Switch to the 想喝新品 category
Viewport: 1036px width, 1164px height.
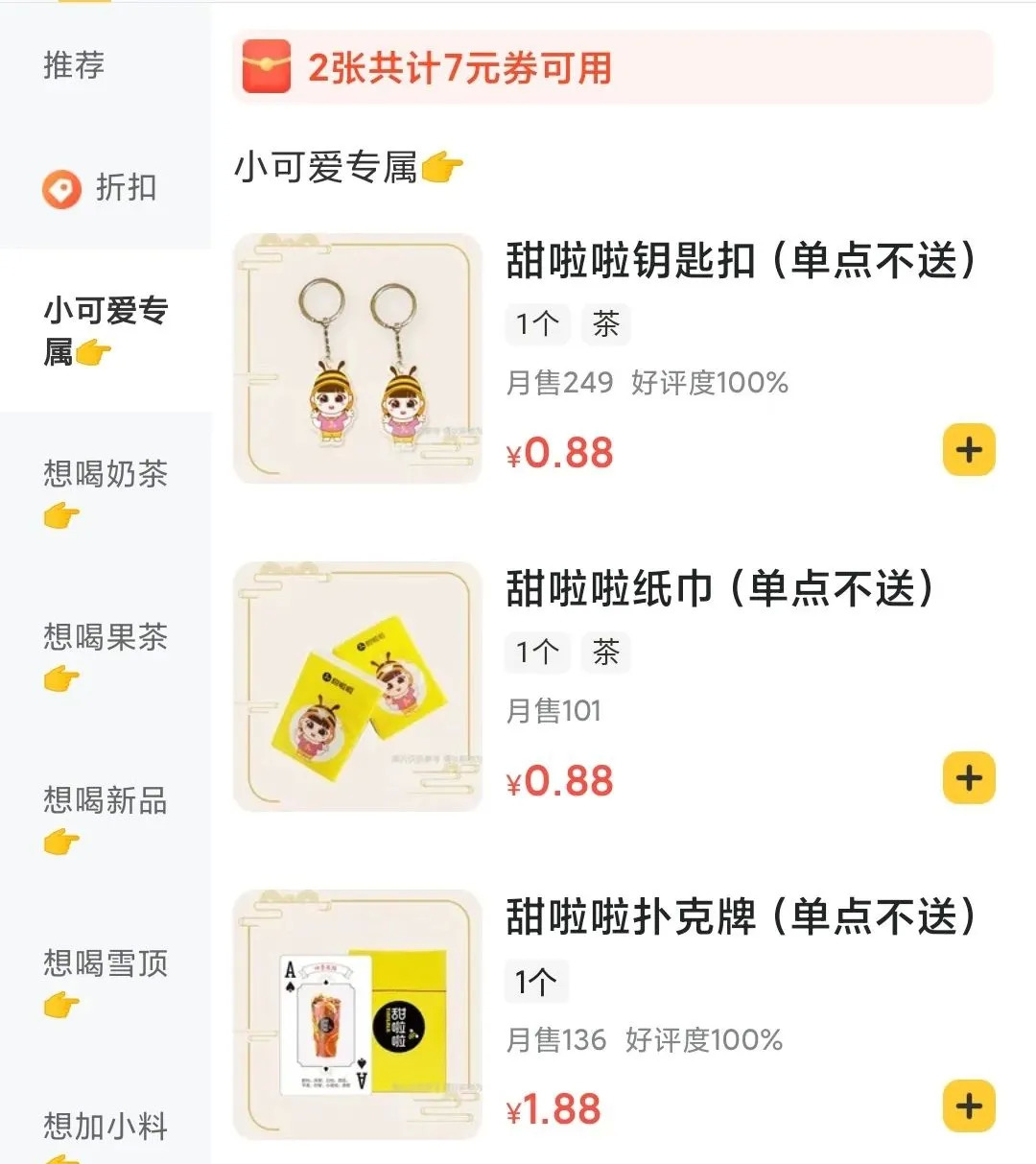(x=105, y=818)
